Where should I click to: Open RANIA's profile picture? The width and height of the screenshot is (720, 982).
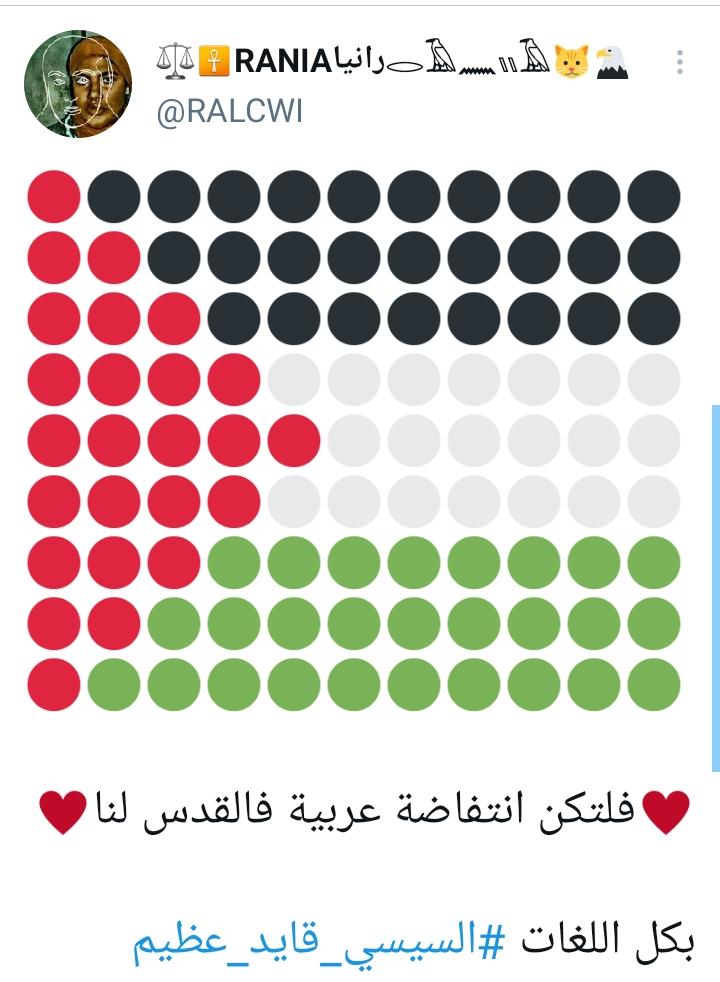[x=78, y=84]
